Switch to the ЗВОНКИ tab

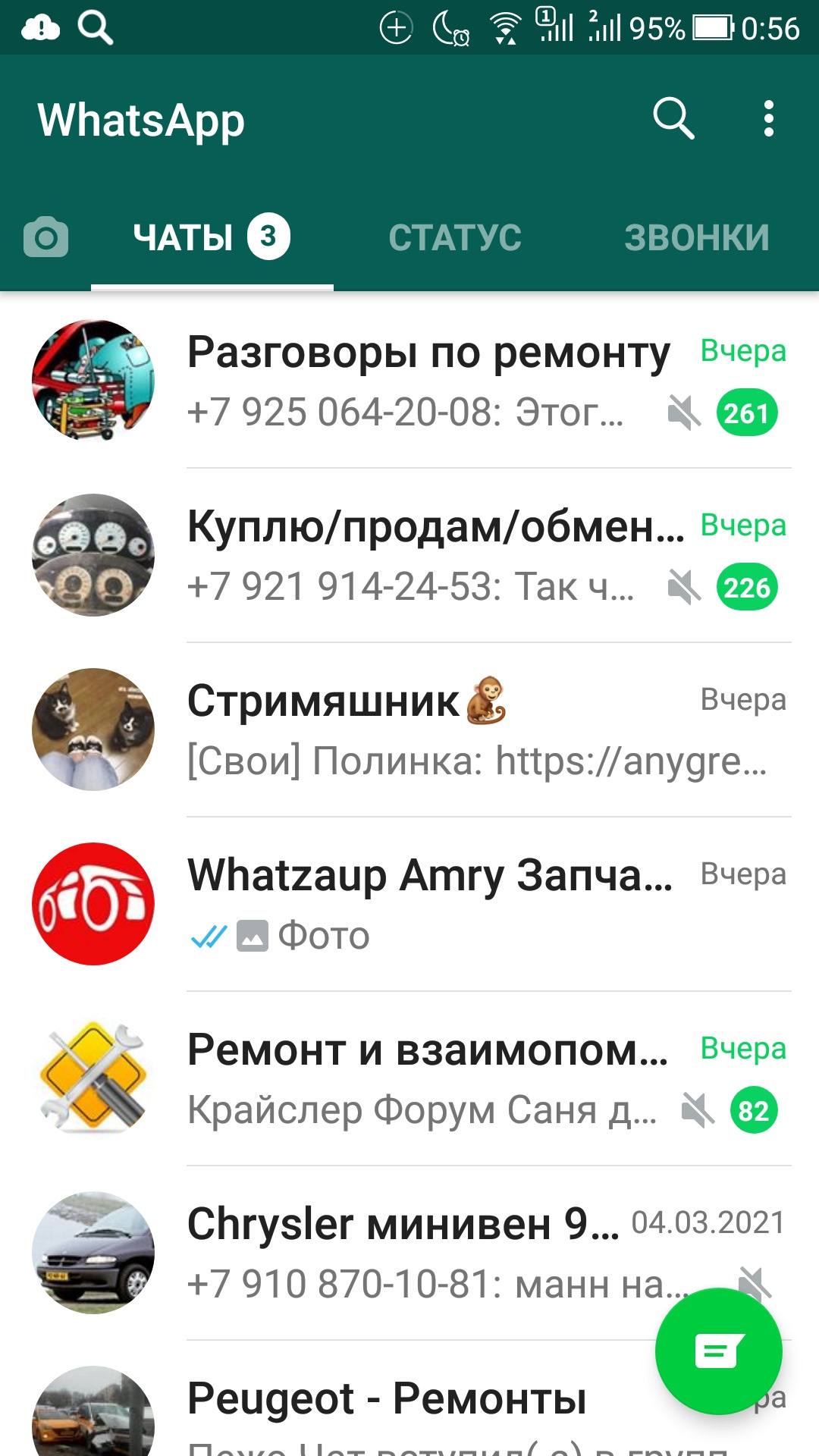click(x=696, y=237)
